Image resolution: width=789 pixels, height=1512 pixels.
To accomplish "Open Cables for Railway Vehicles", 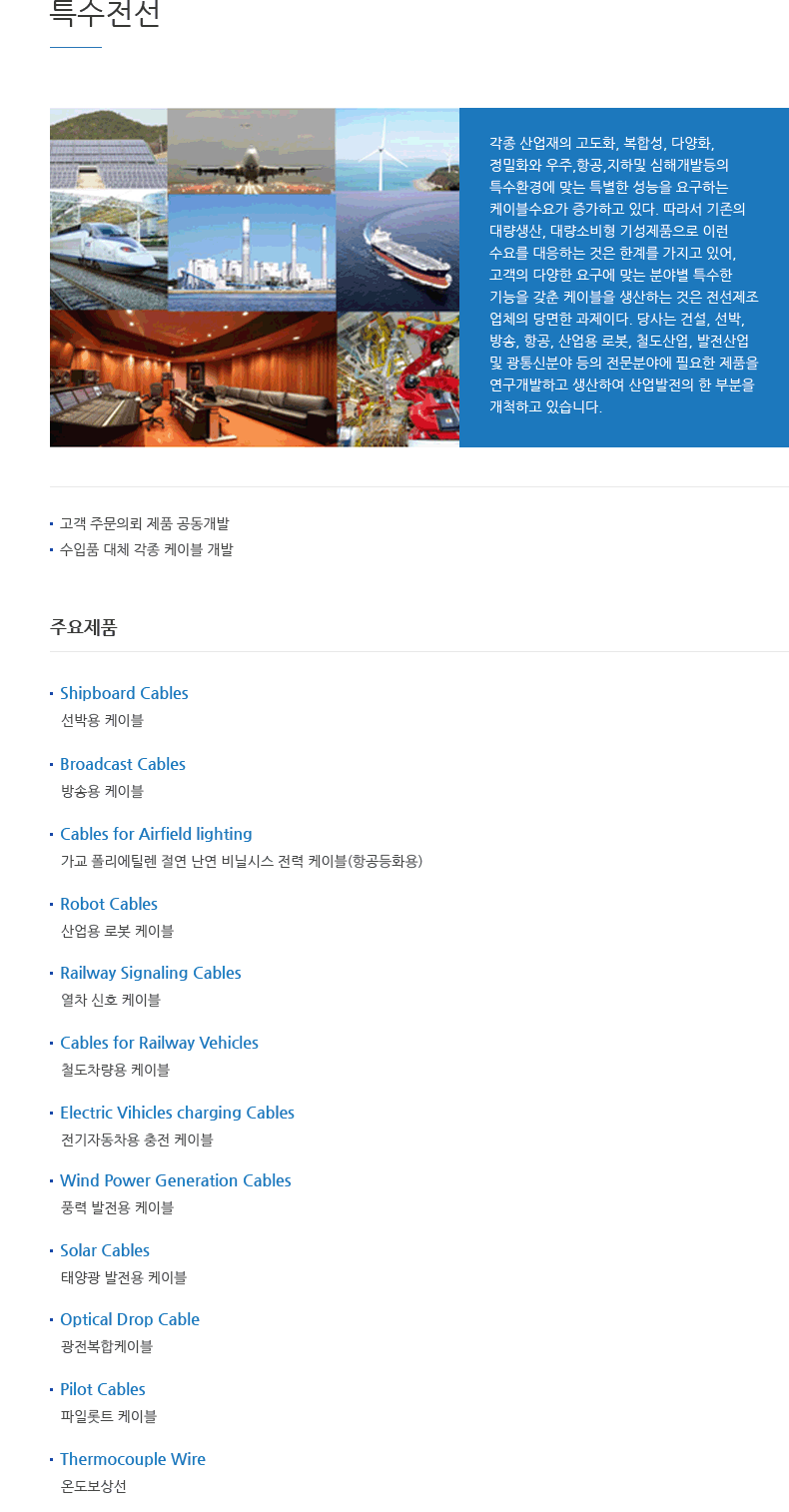I will [159, 1043].
